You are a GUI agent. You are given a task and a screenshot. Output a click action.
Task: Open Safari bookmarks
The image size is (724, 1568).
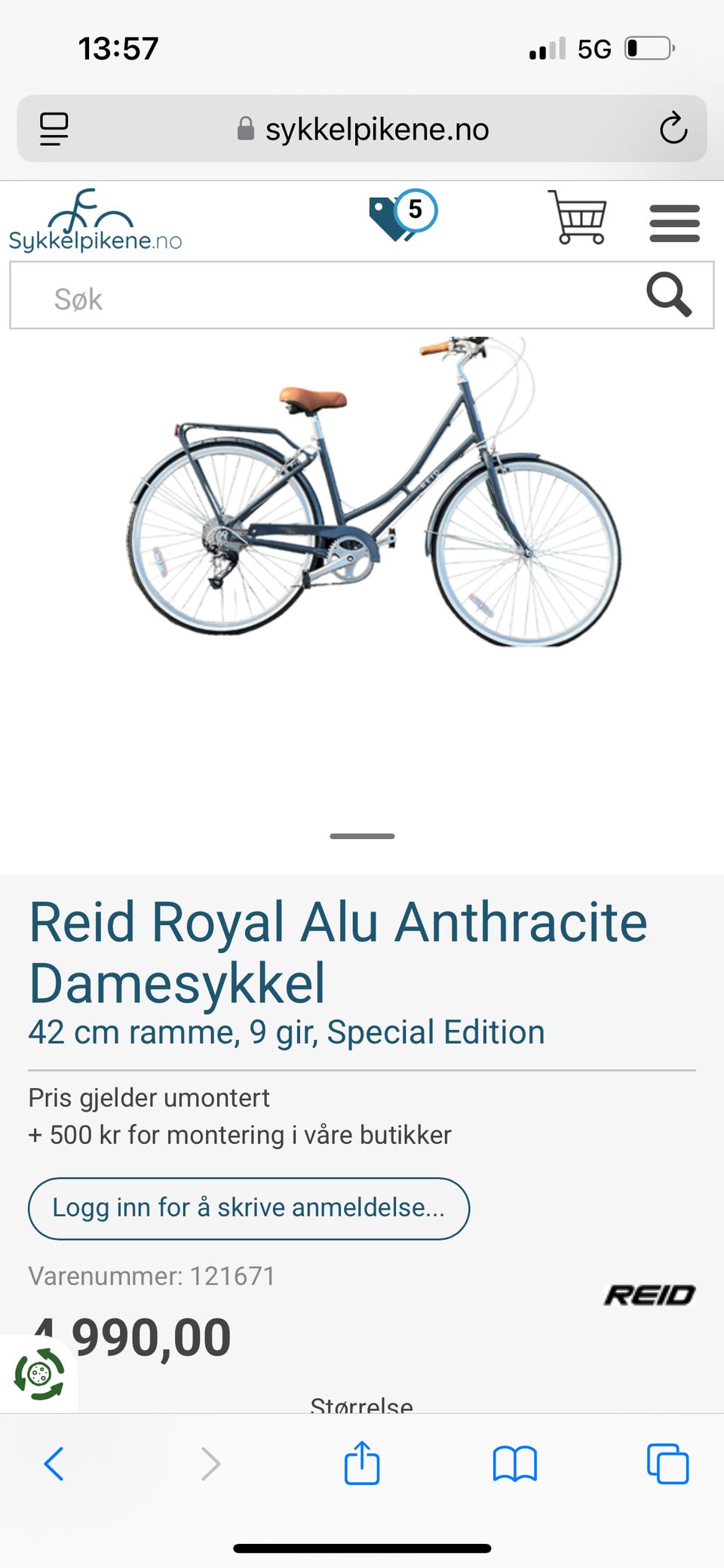(515, 1464)
